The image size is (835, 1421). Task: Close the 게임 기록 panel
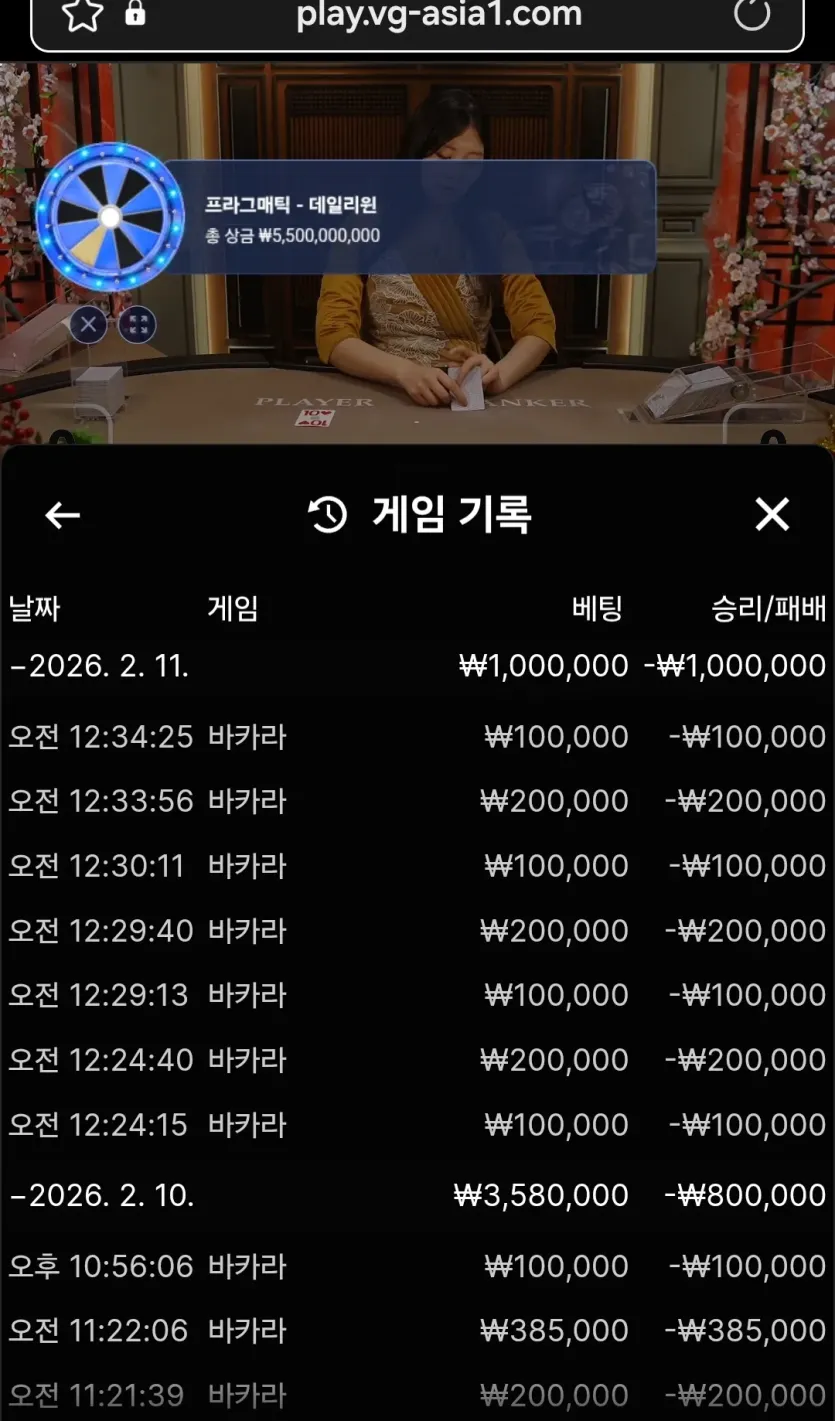click(772, 515)
